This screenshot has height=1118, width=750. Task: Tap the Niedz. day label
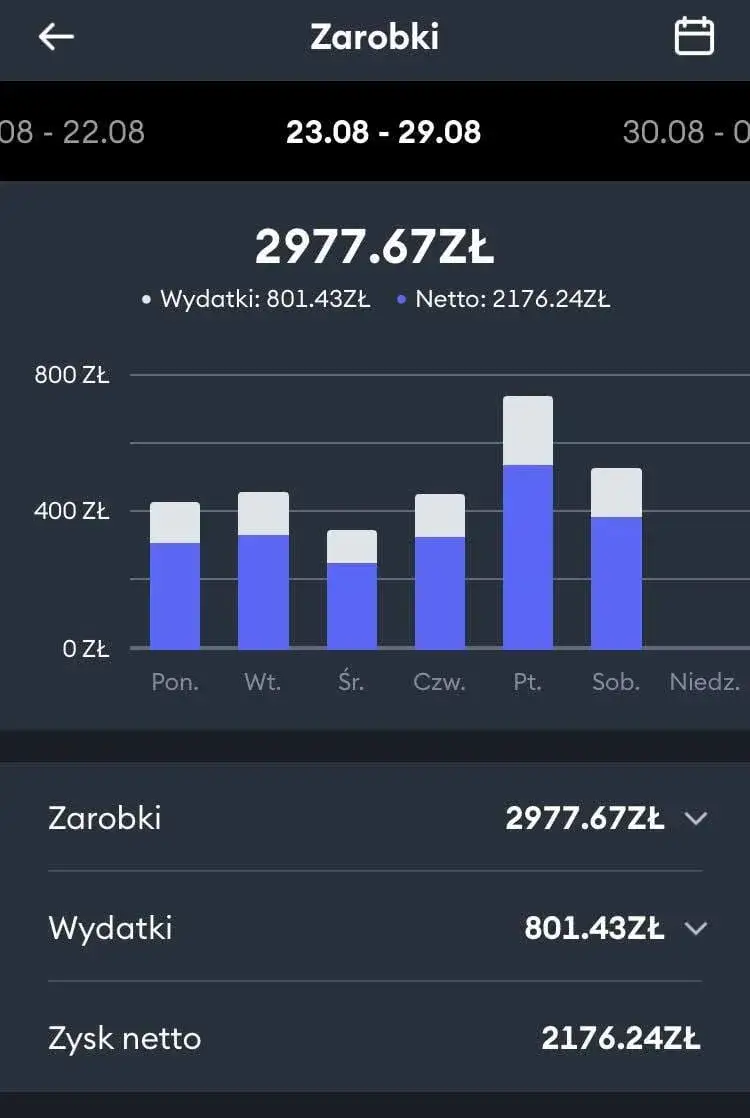click(705, 681)
